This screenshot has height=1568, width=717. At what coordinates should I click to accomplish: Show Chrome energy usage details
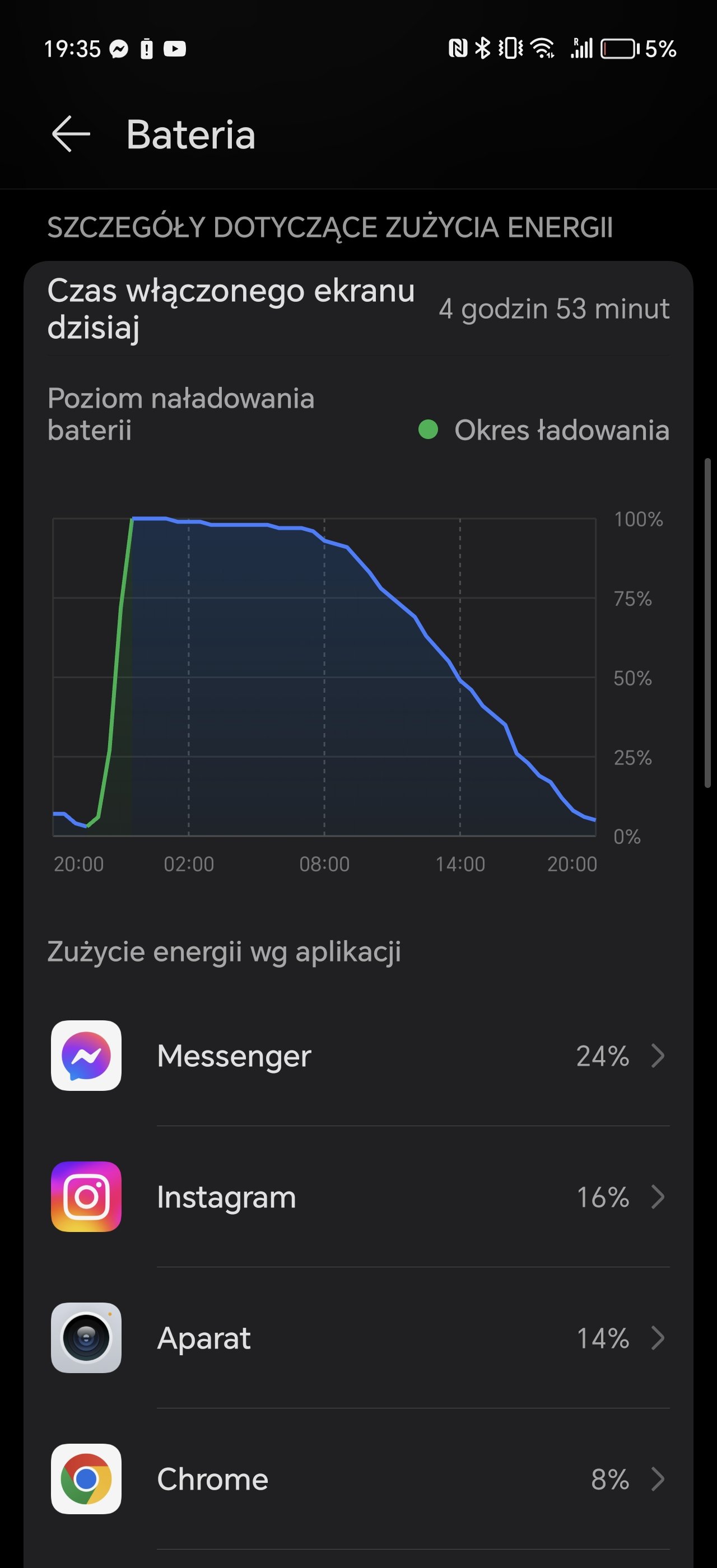(358, 1479)
